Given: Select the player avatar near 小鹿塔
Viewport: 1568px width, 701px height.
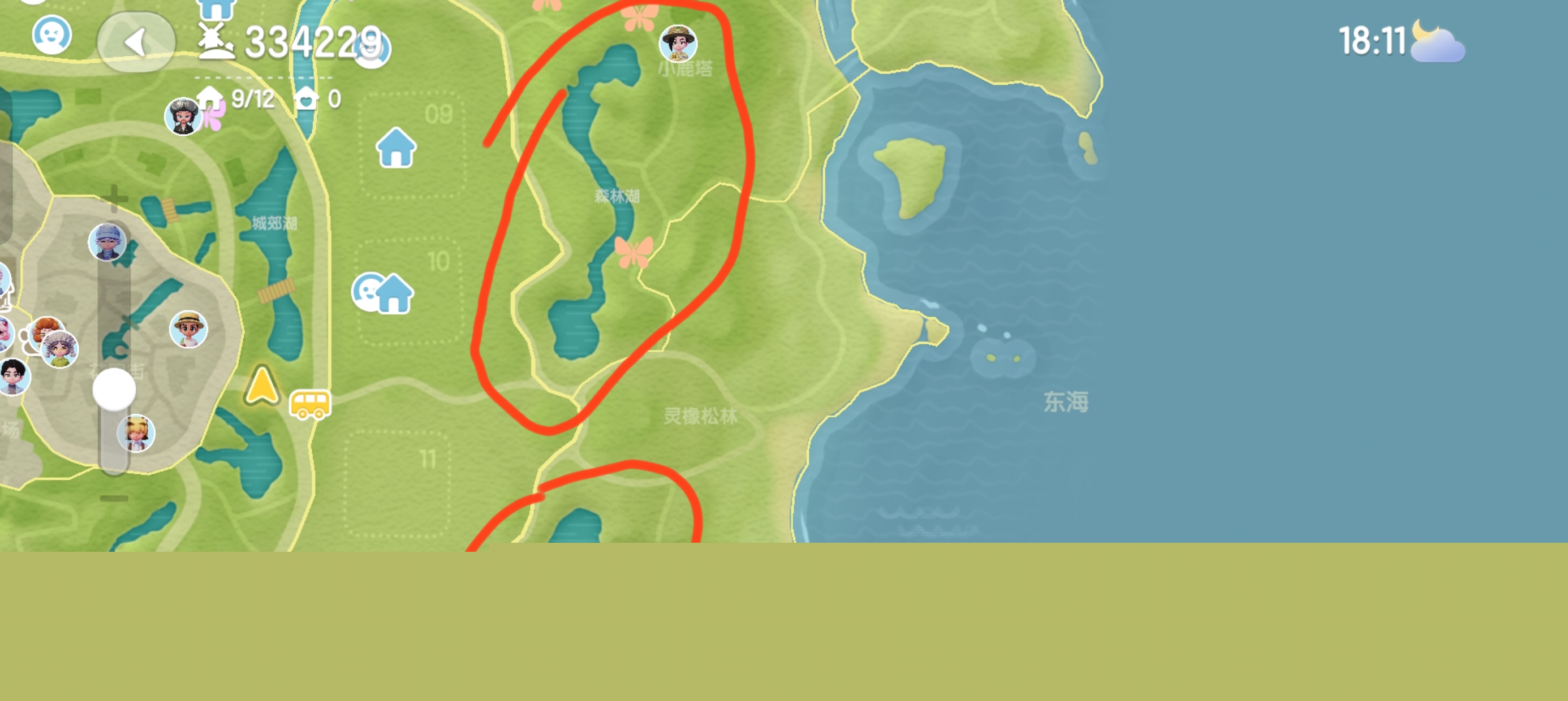Looking at the screenshot, I should (678, 43).
